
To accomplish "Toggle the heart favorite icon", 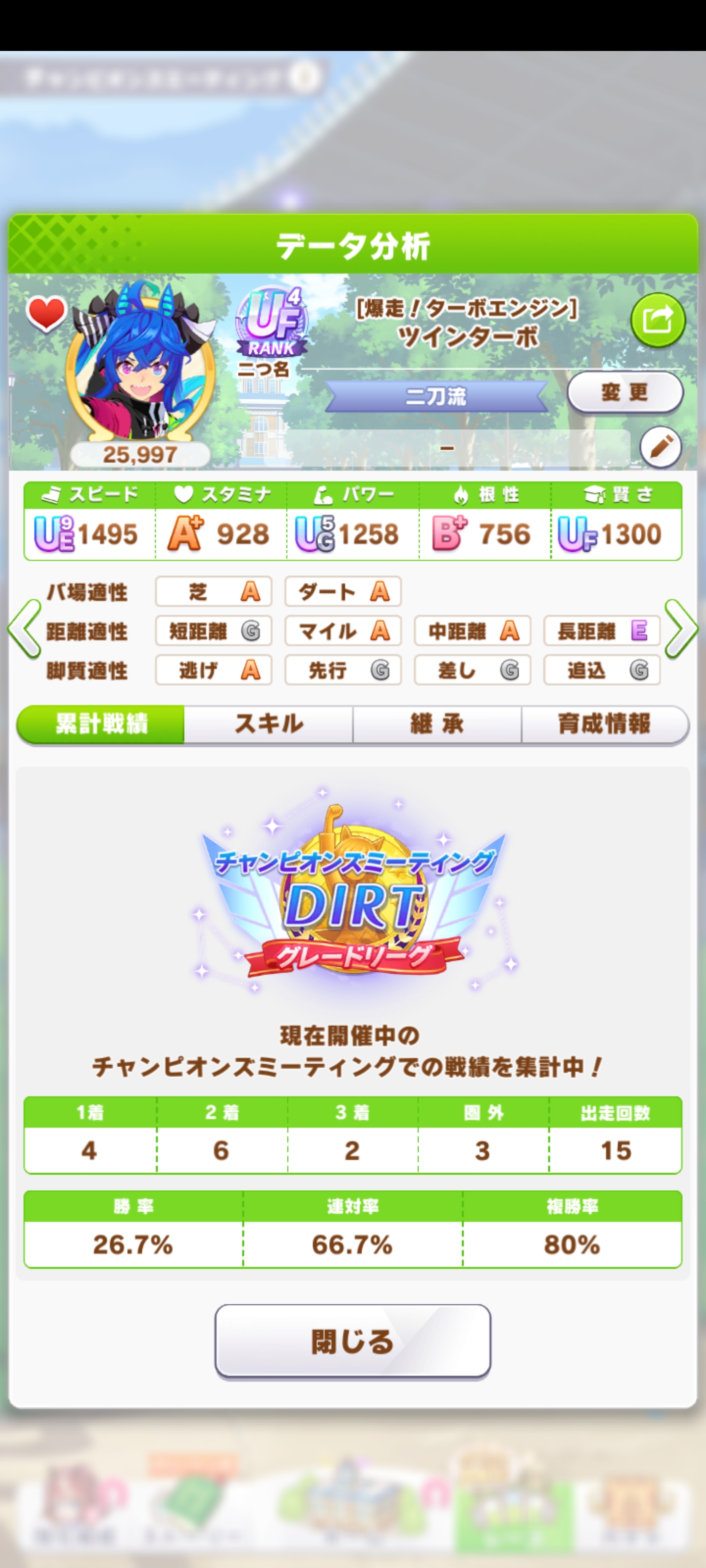I will [46, 314].
